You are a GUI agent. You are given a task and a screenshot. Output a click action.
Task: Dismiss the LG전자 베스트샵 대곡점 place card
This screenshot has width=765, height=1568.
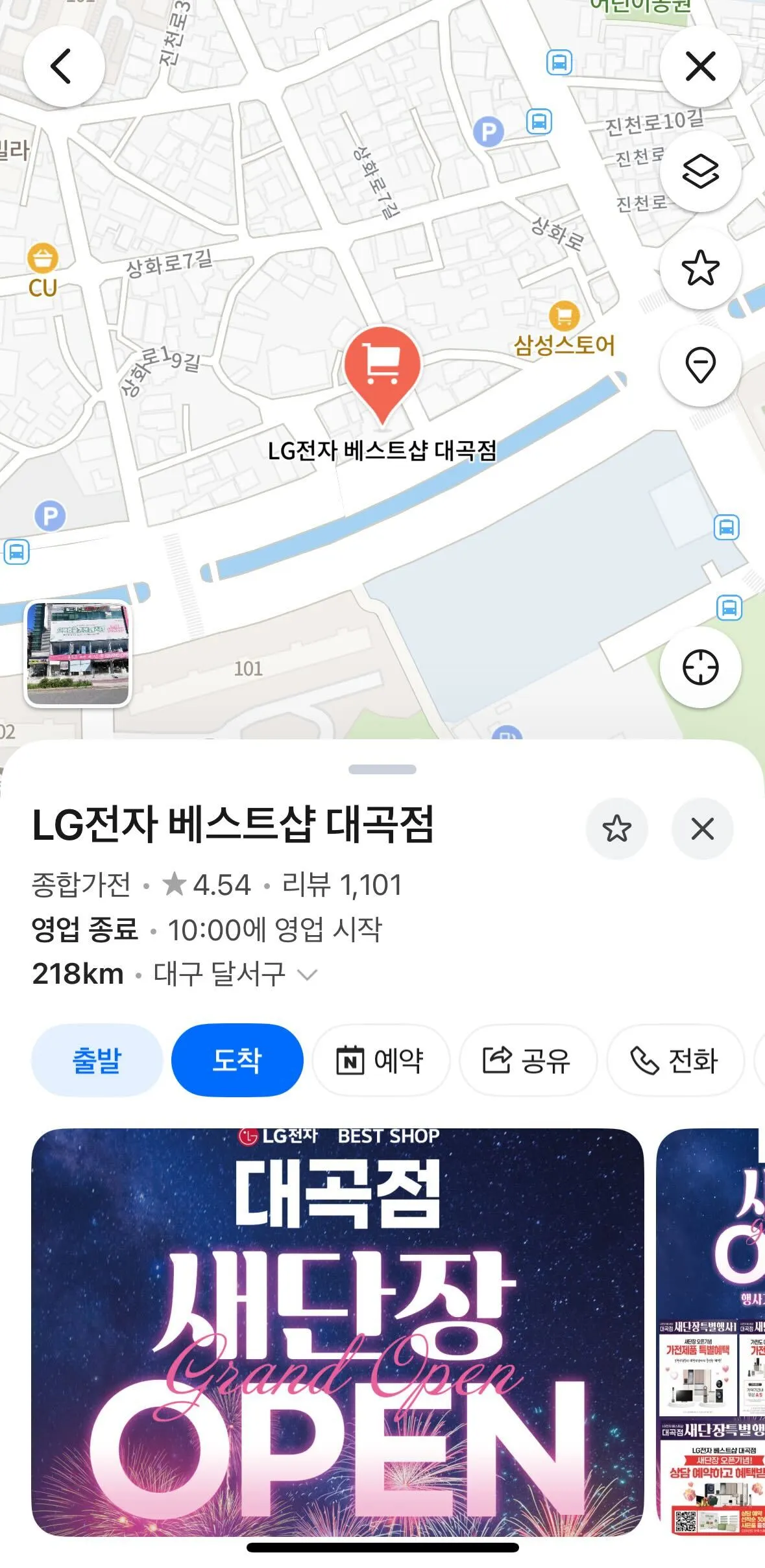[702, 829]
